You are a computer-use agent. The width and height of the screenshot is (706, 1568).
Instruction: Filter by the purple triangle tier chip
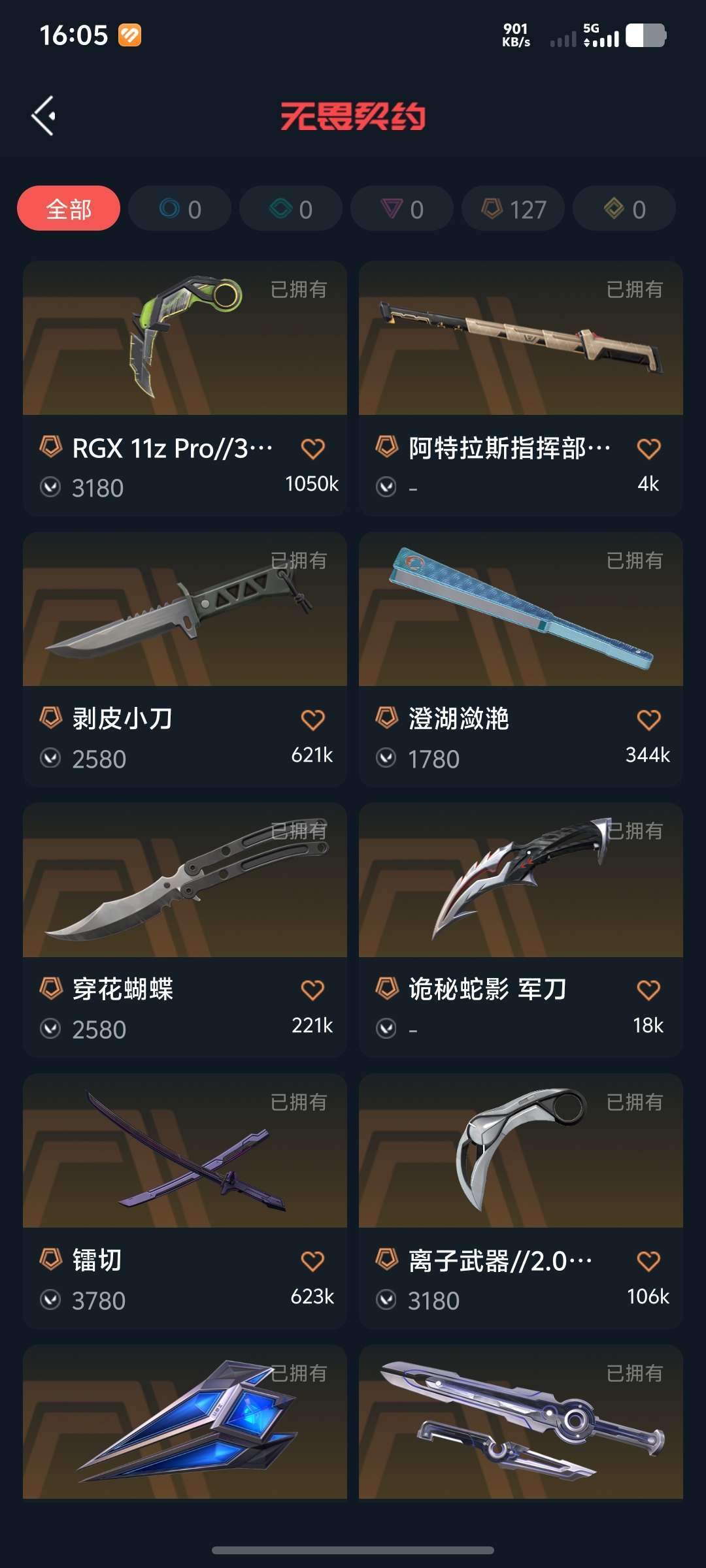click(402, 208)
